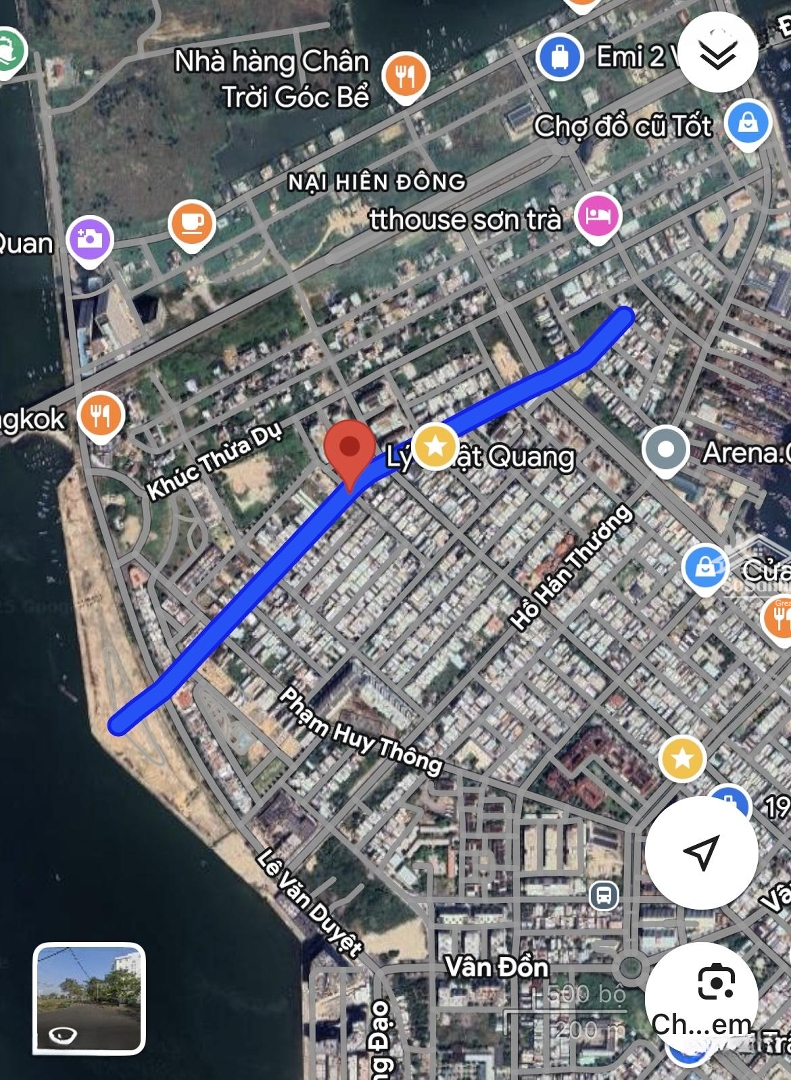Viewport: 791px width, 1080px height.
Task: Open Nhà hàng Chân Trời Góc Bể restaurant marker
Action: pos(405,76)
